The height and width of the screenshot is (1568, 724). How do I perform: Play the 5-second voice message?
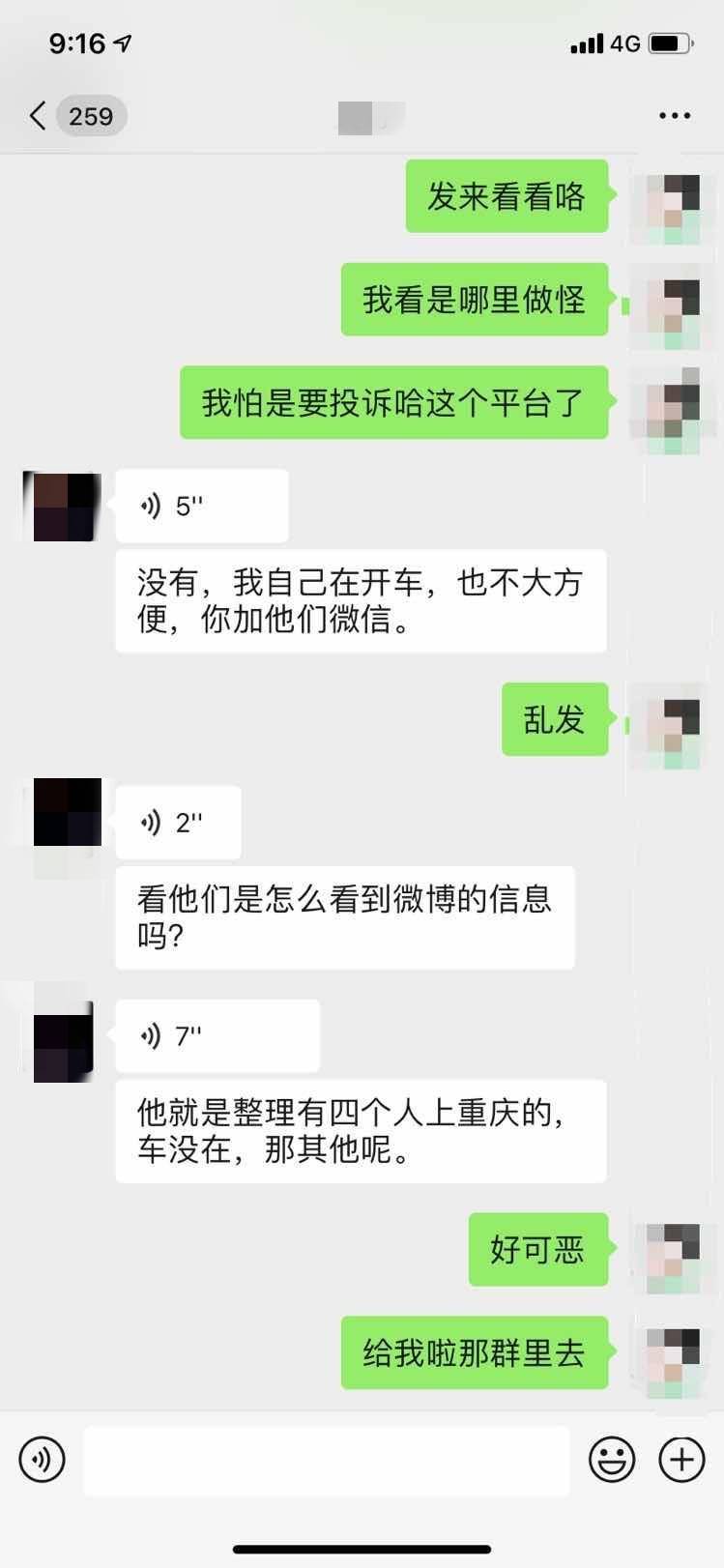201,506
